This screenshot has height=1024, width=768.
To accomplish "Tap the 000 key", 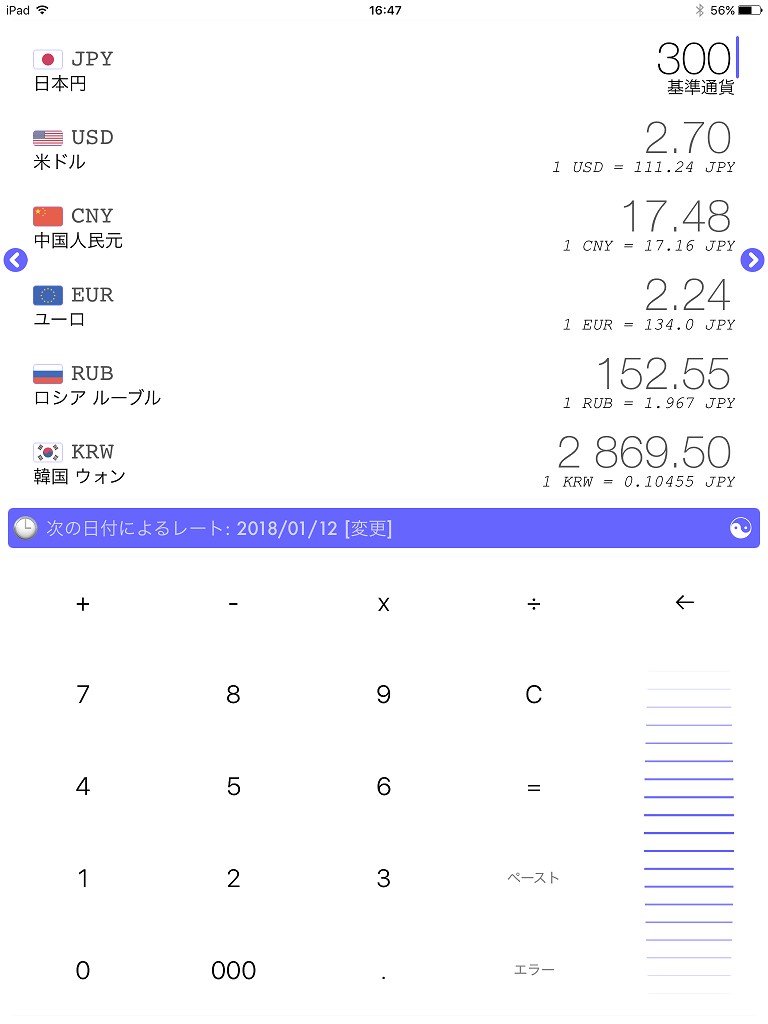I will (233, 970).
